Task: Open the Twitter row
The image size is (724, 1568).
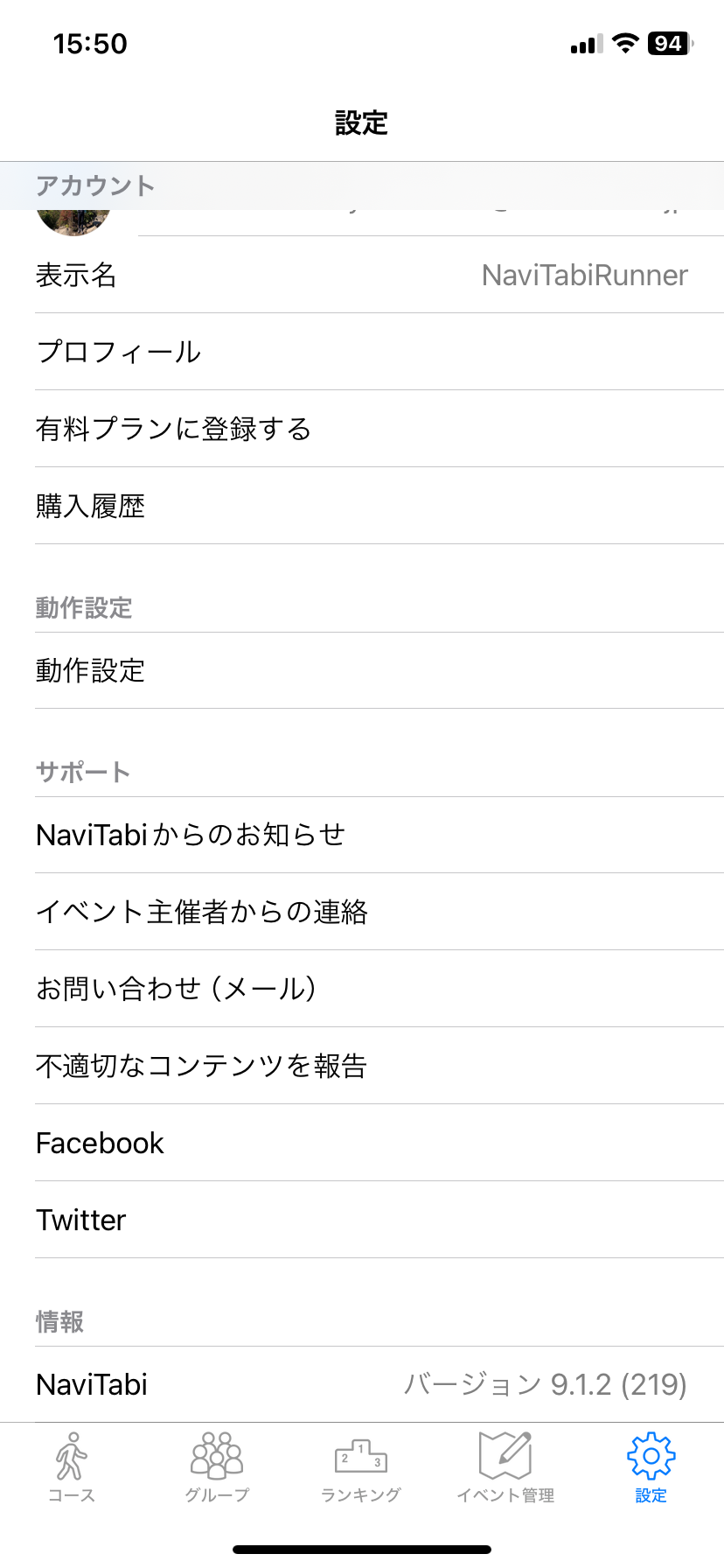Action: [362, 1220]
